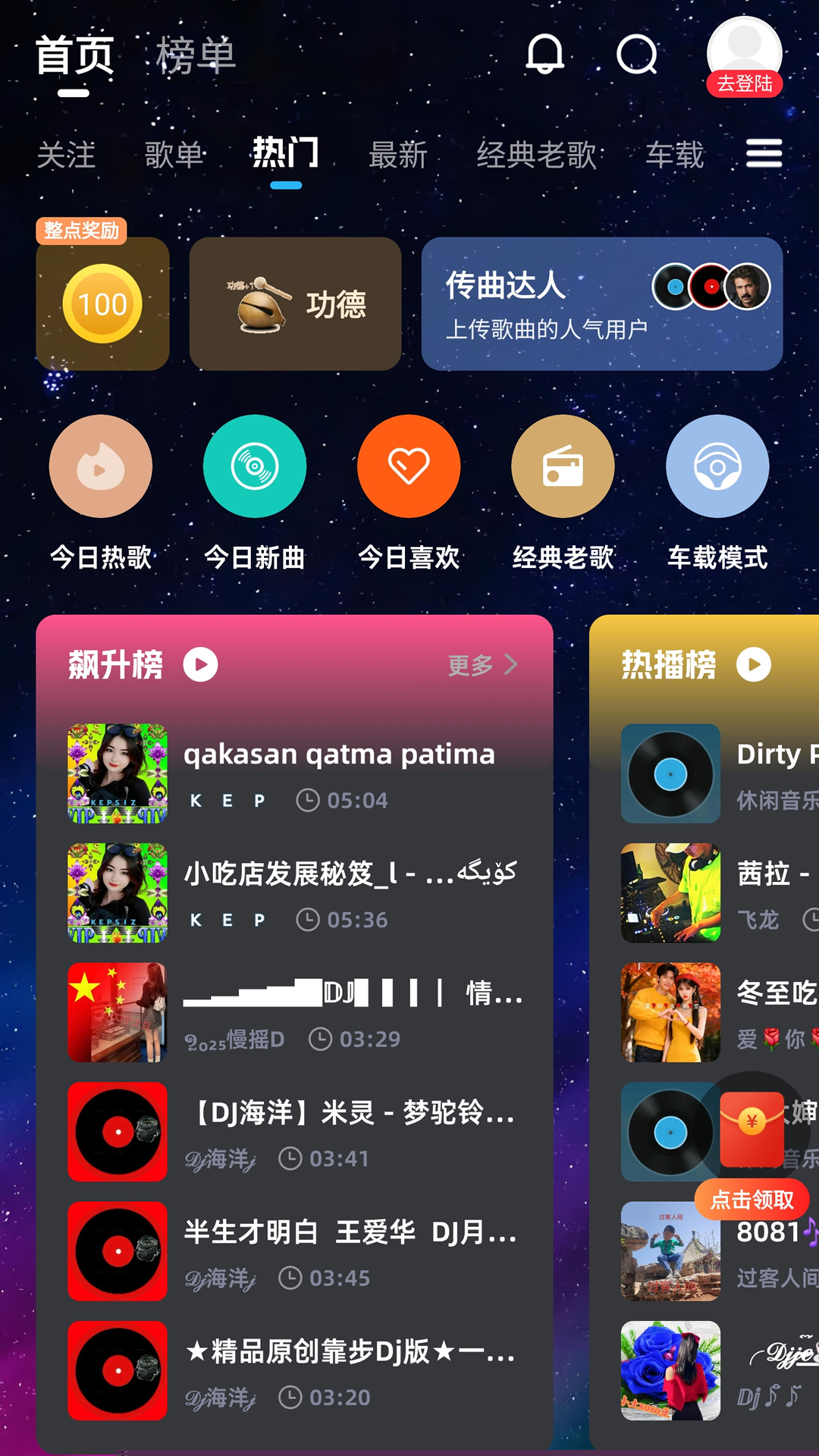Switch to the 榜单 tab
The image size is (819, 1456).
(196, 55)
